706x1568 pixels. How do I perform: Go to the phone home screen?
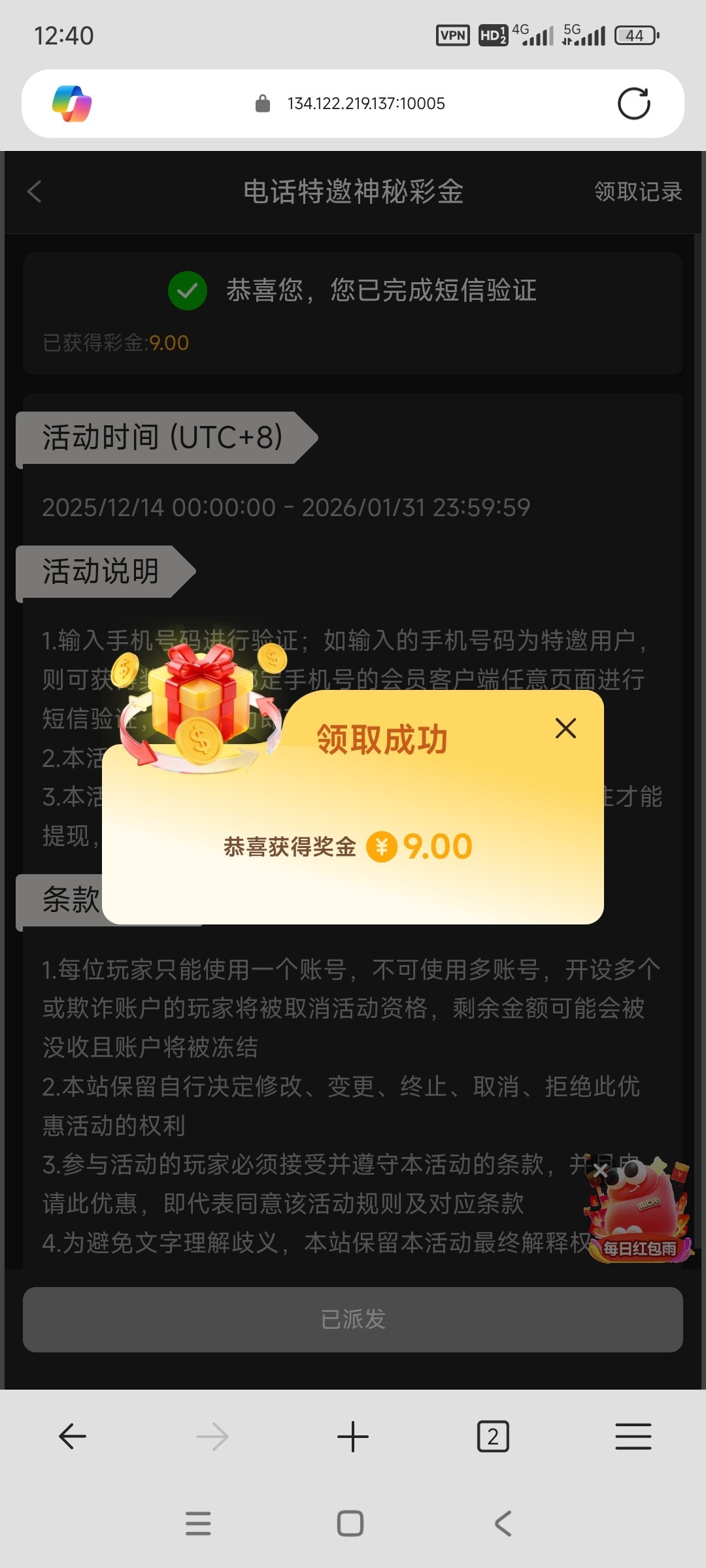point(350,1524)
